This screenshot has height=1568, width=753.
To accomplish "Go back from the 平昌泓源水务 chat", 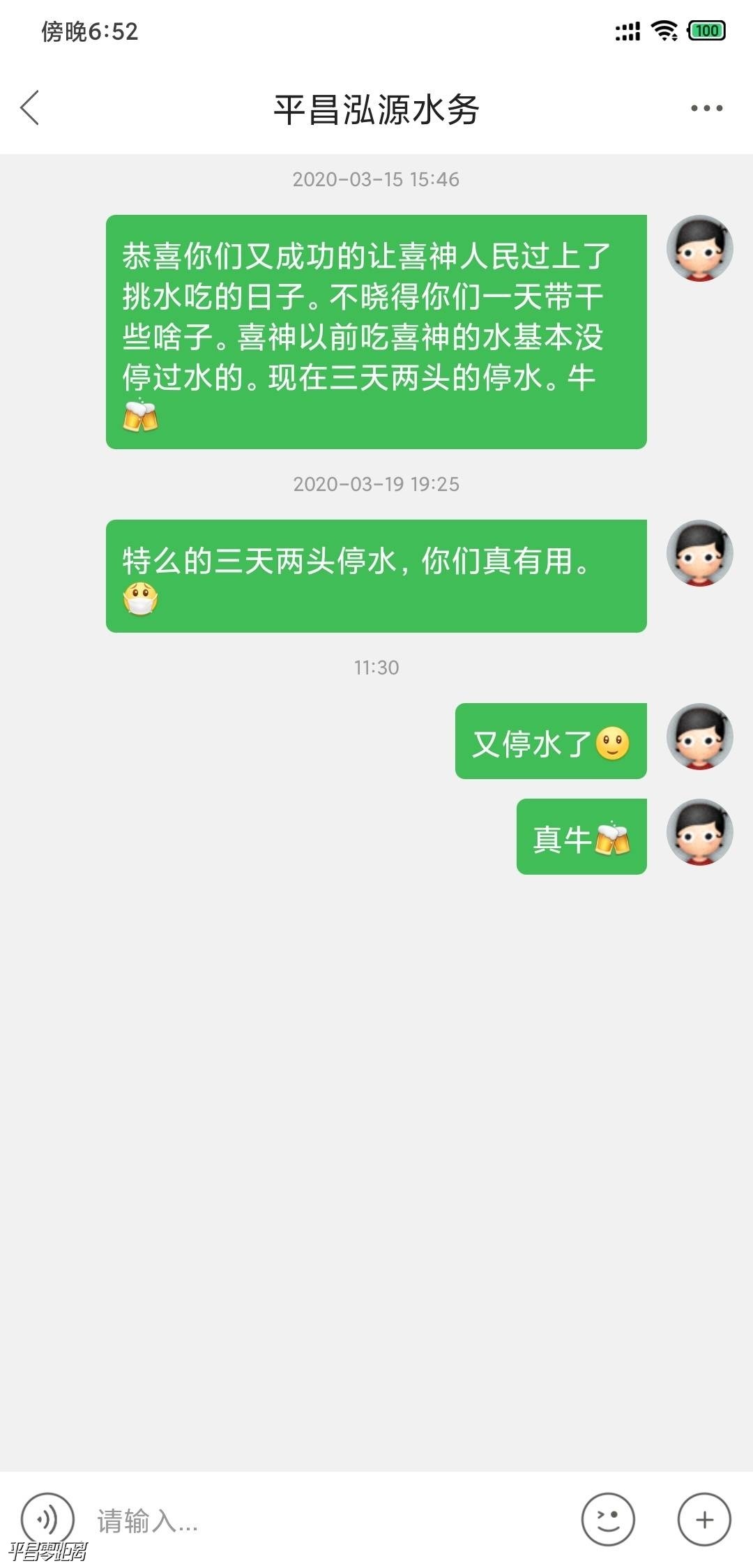I will click(30, 108).
